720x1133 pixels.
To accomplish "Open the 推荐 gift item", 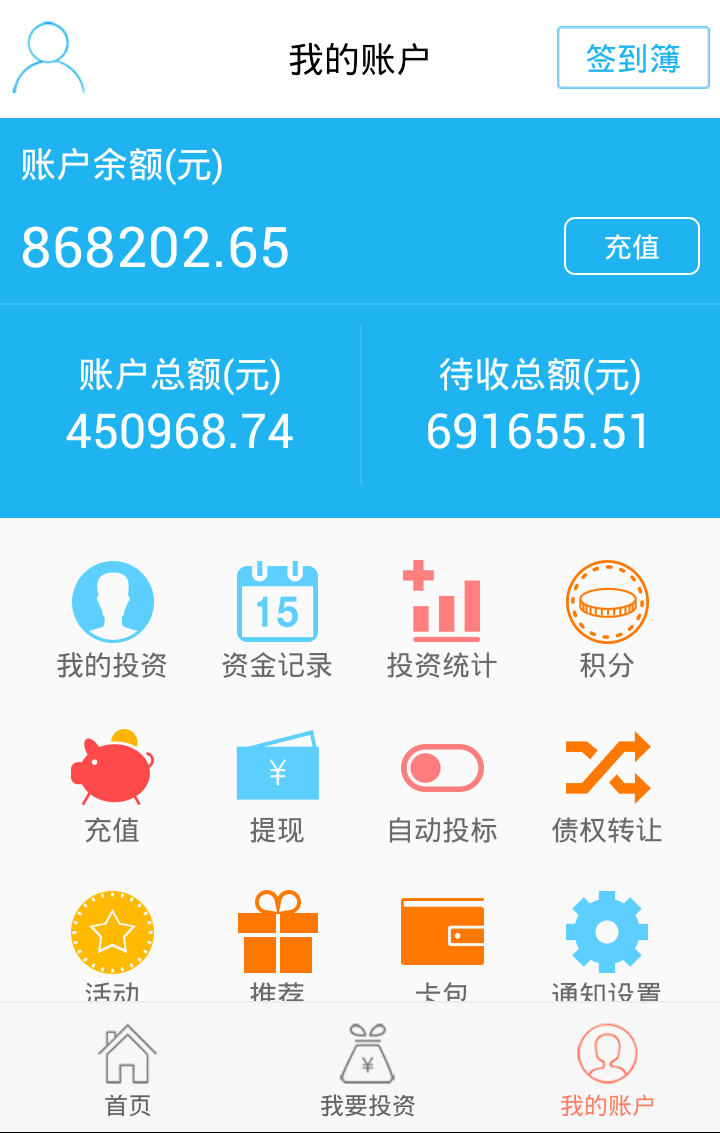I will [277, 940].
